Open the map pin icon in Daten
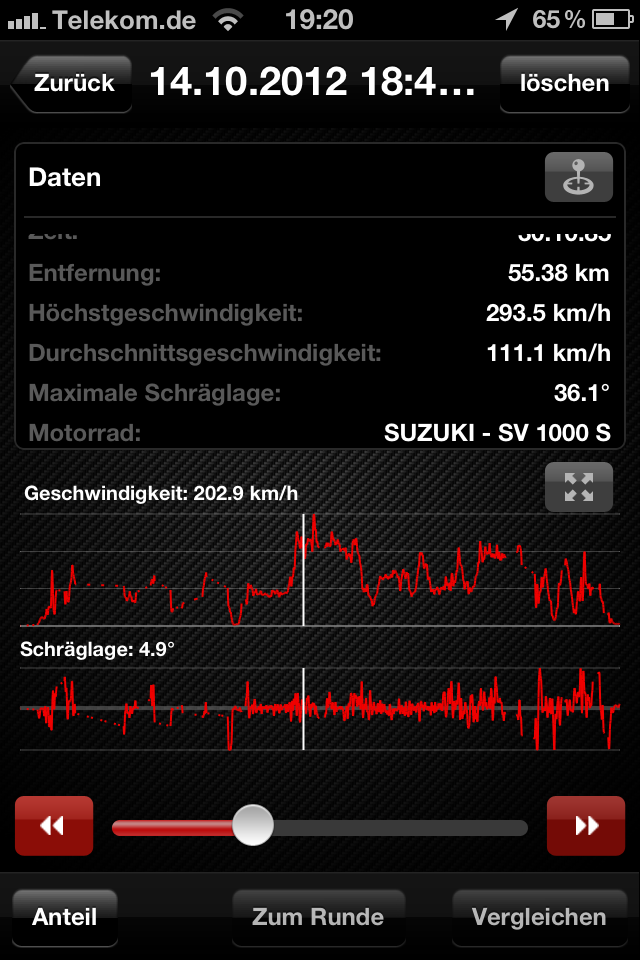Viewport: 640px width, 960px height. 578,178
